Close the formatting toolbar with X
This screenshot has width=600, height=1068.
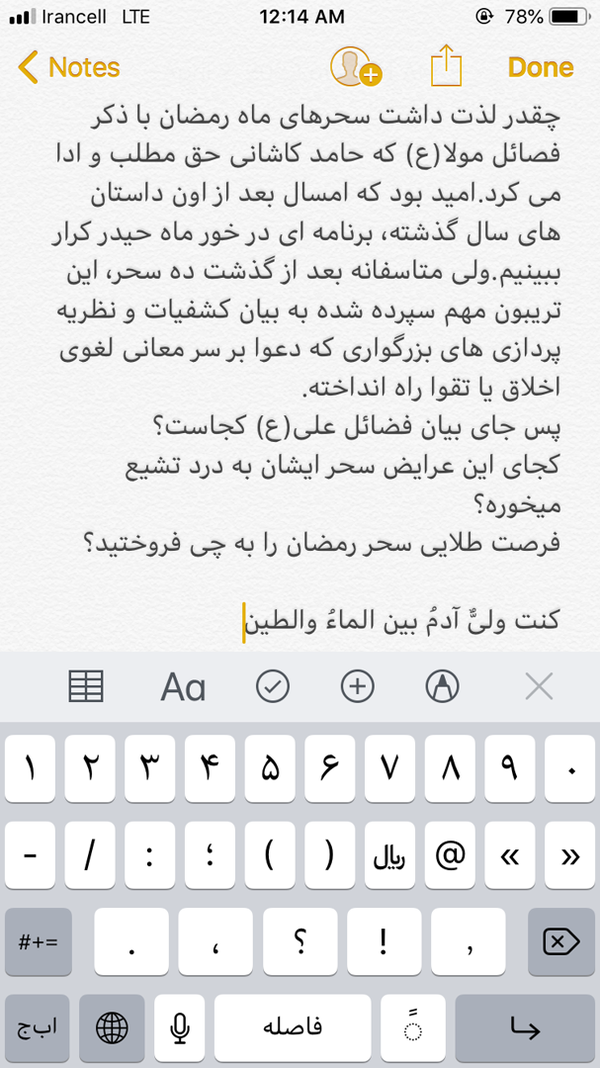pyautogui.click(x=539, y=687)
